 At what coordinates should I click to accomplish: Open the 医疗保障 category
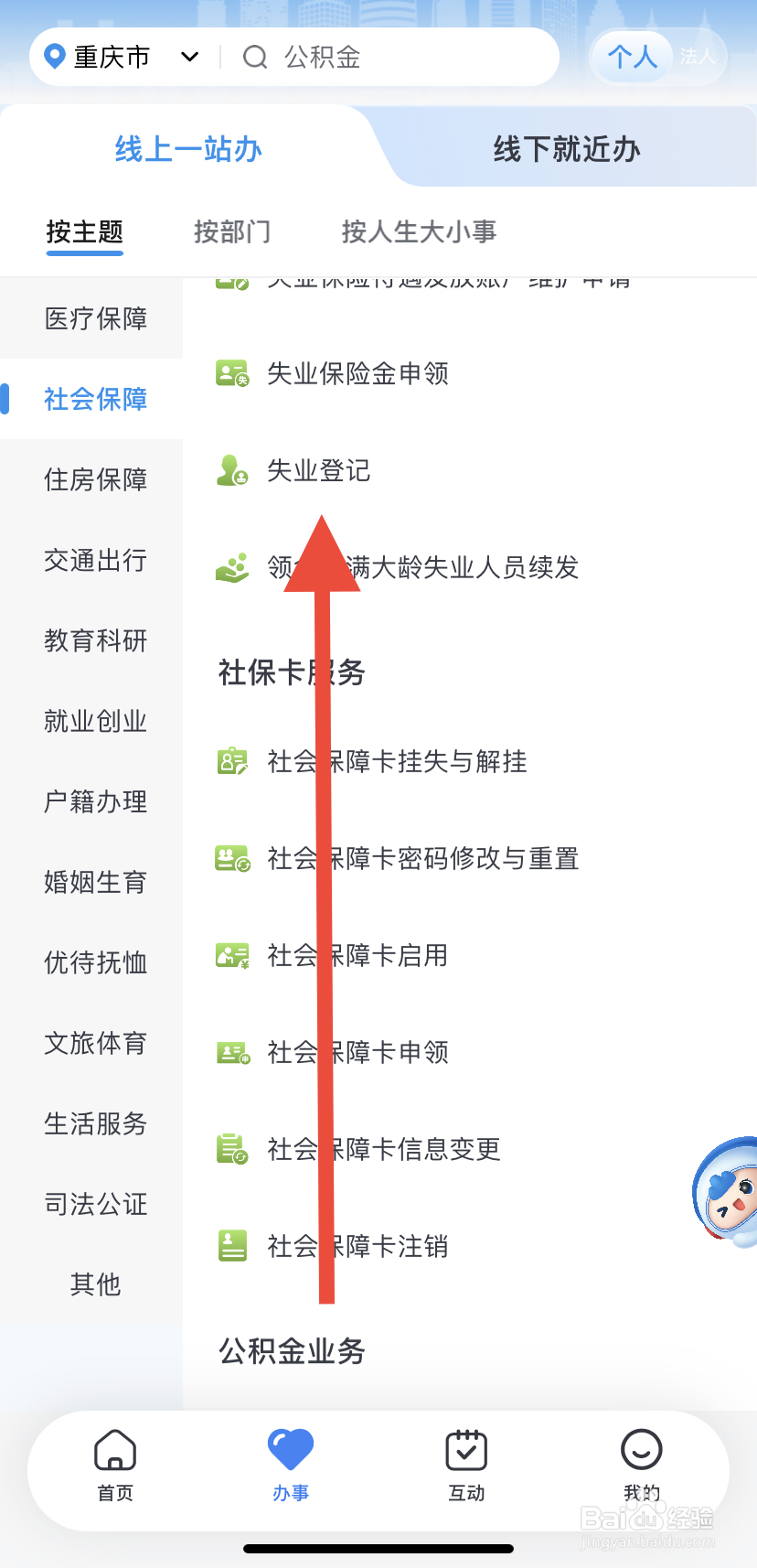coord(94,317)
